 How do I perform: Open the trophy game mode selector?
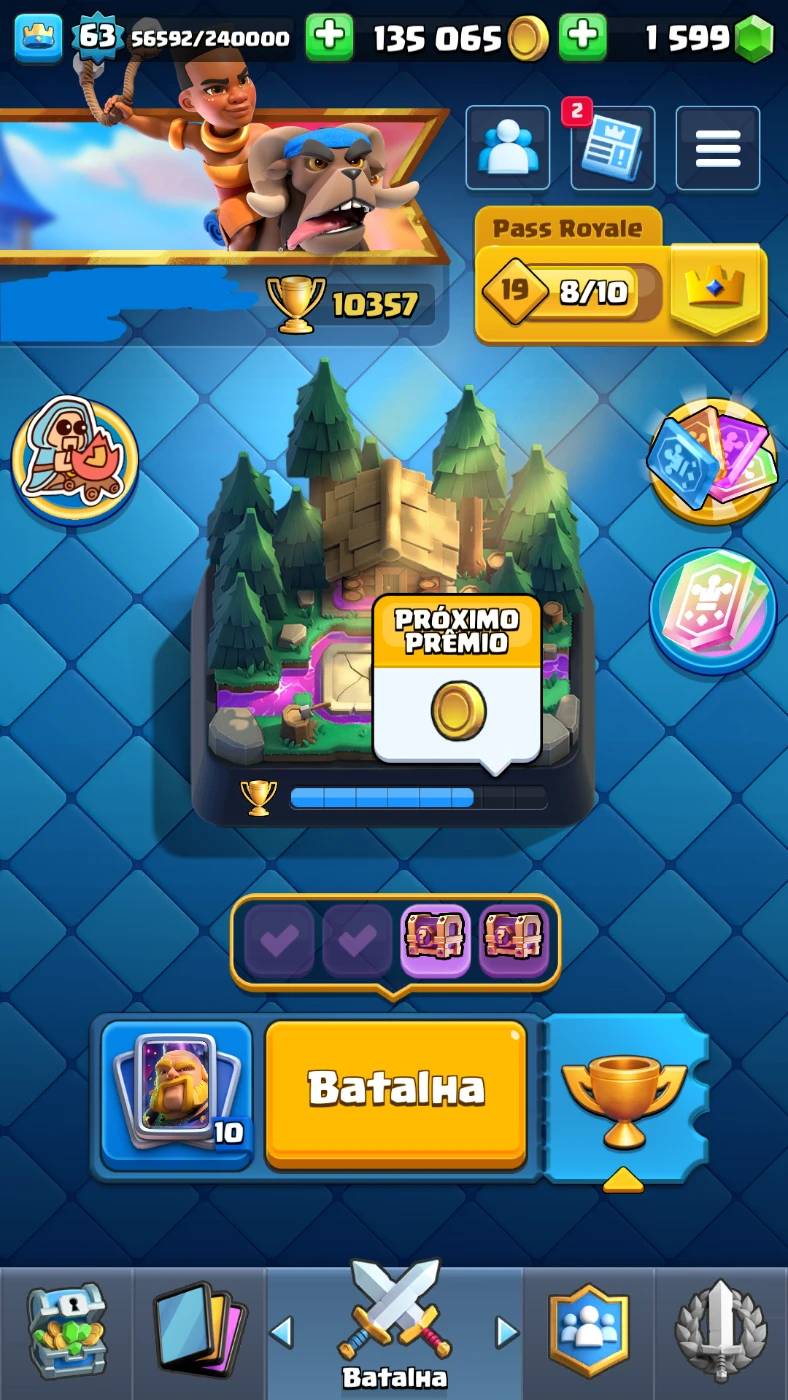[625, 1098]
